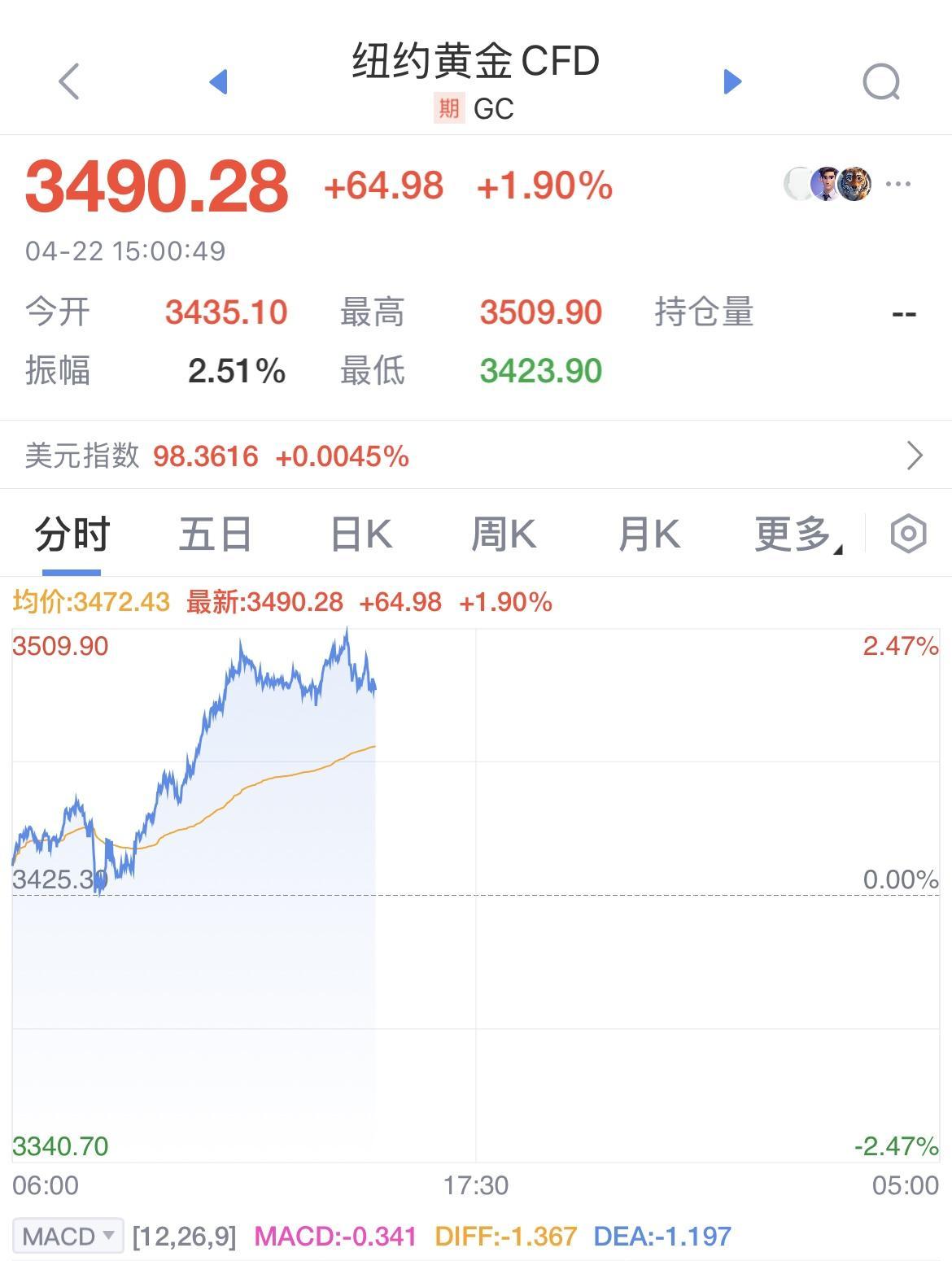Open search with the magnifier icon
This screenshot has height=1261, width=952.
(881, 81)
